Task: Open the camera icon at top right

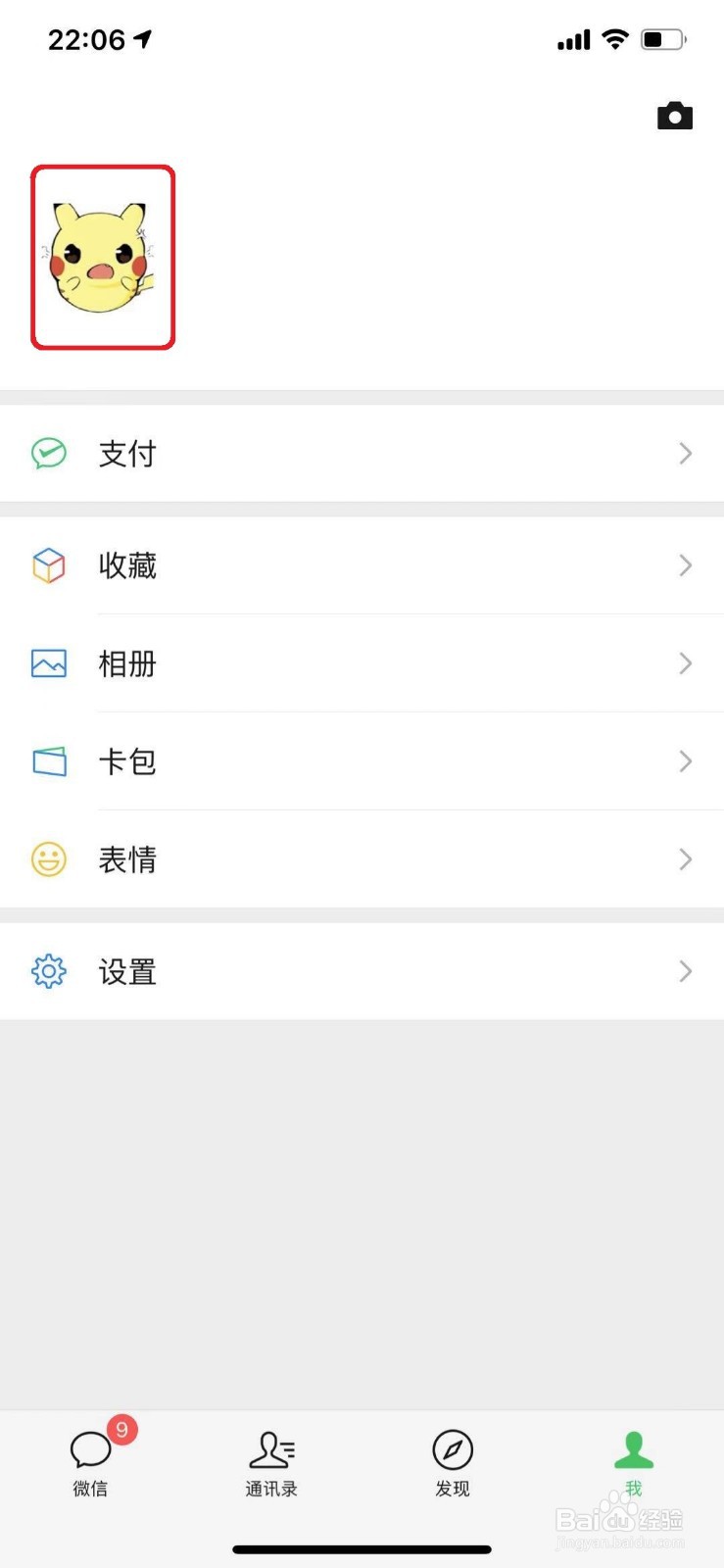Action: pyautogui.click(x=674, y=115)
